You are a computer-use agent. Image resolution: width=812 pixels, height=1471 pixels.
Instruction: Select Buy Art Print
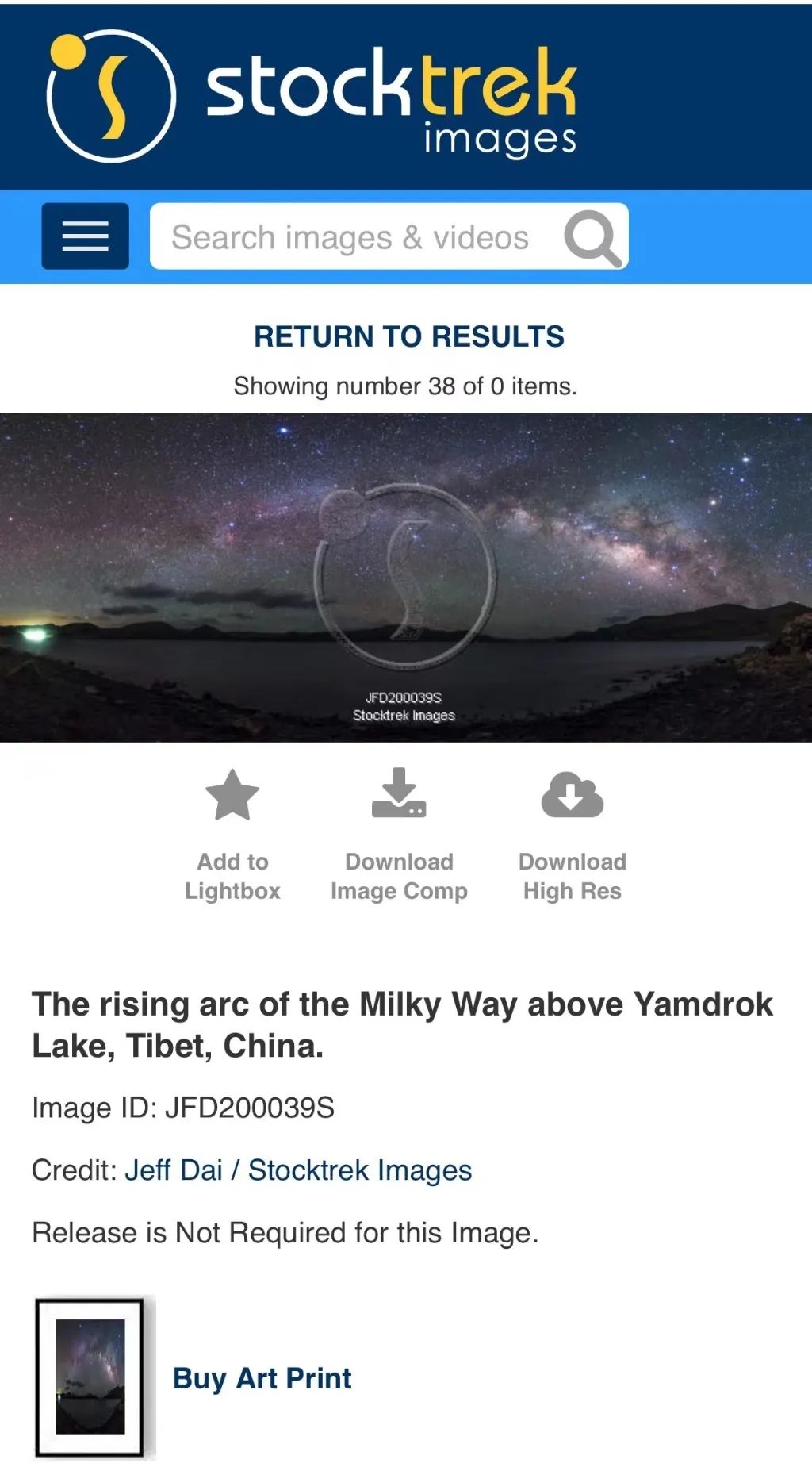(262, 1378)
